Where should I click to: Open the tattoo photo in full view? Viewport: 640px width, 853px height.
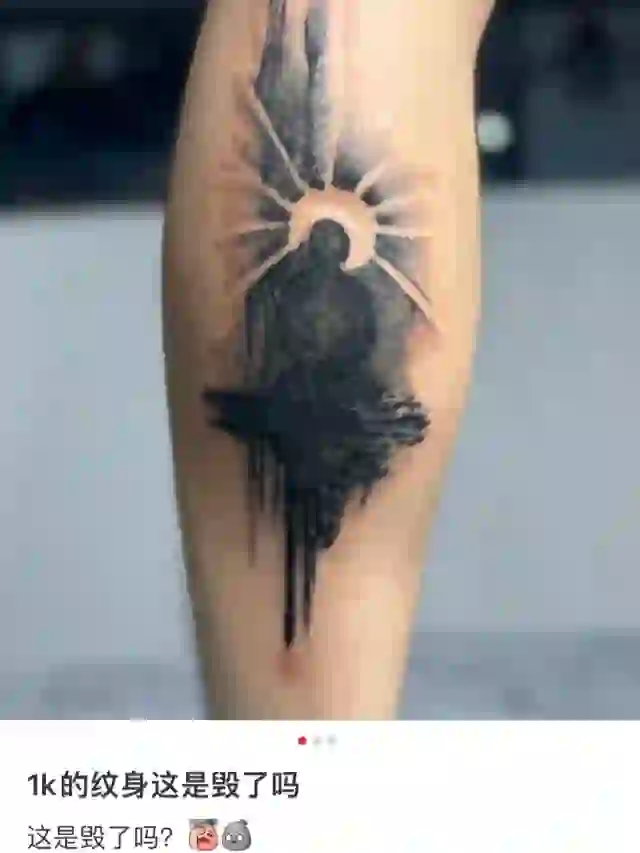coord(320,360)
